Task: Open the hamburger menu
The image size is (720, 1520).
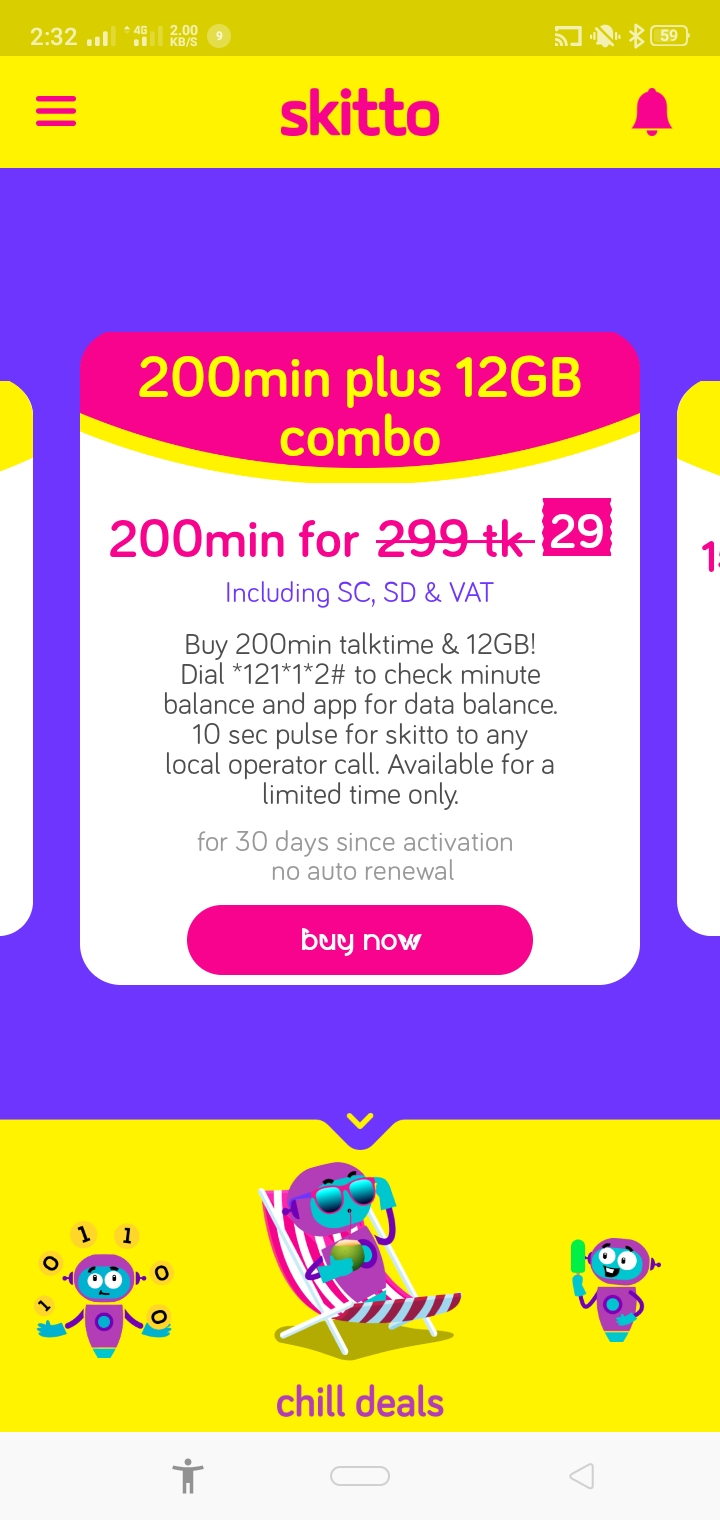Action: 56,111
